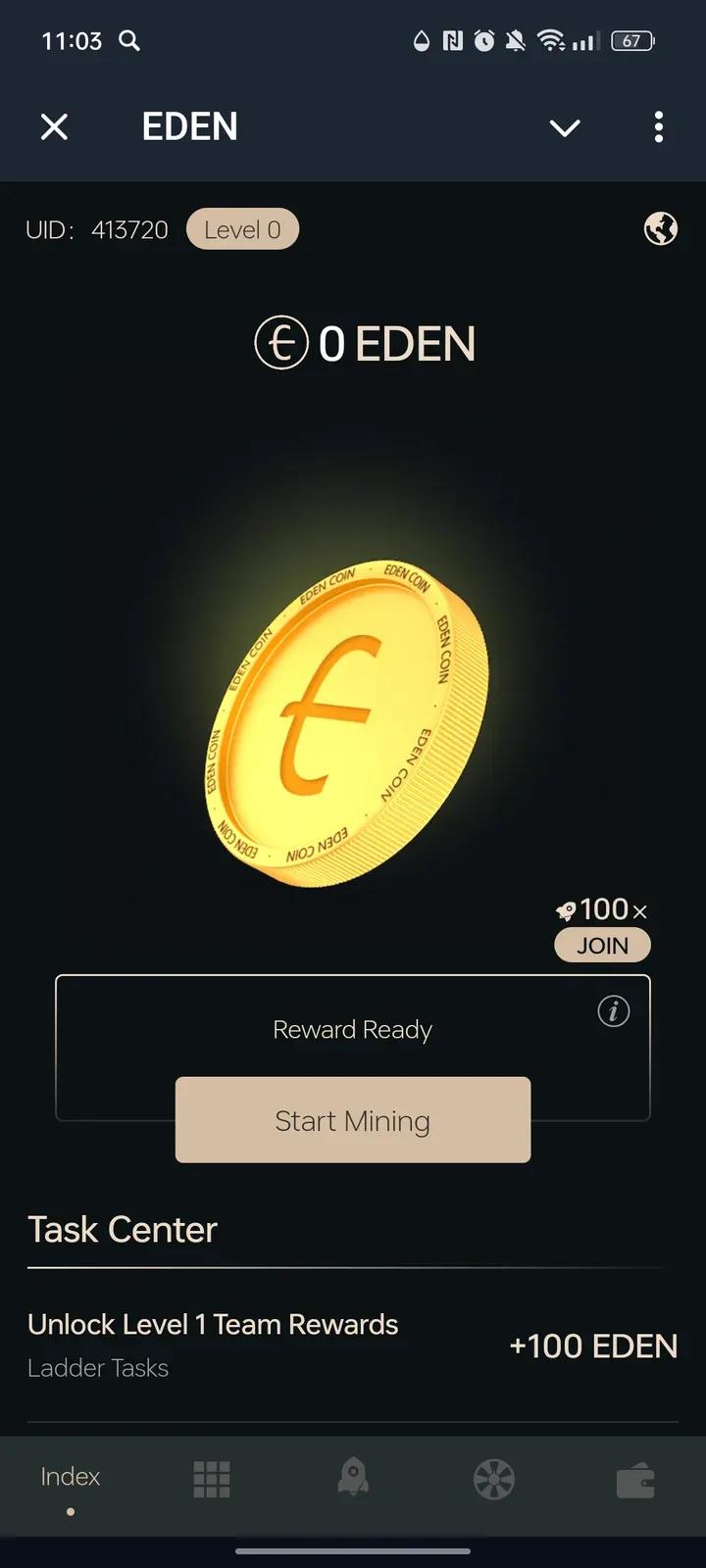Viewport: 706px width, 1568px height.
Task: Switch to the grid tab
Action: 212,1479
